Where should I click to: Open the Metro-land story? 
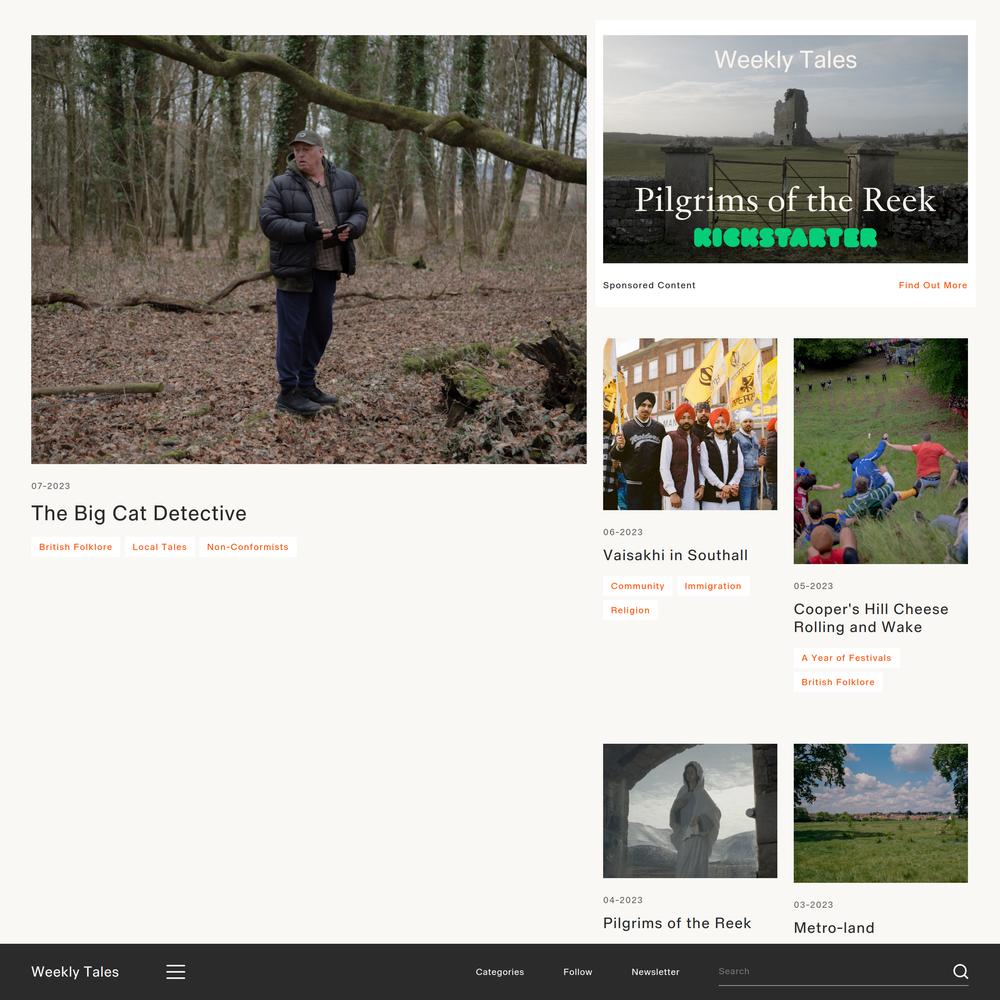[834, 928]
